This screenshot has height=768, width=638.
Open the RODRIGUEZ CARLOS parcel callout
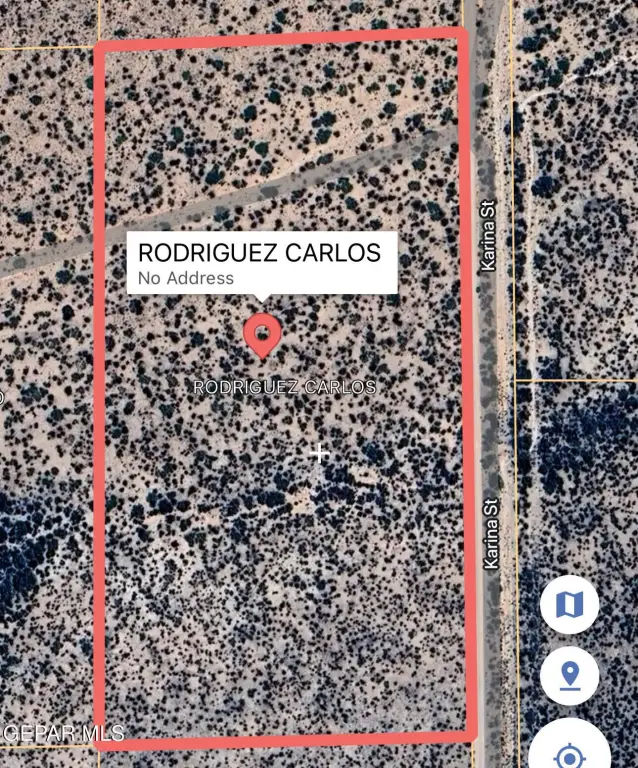260,262
